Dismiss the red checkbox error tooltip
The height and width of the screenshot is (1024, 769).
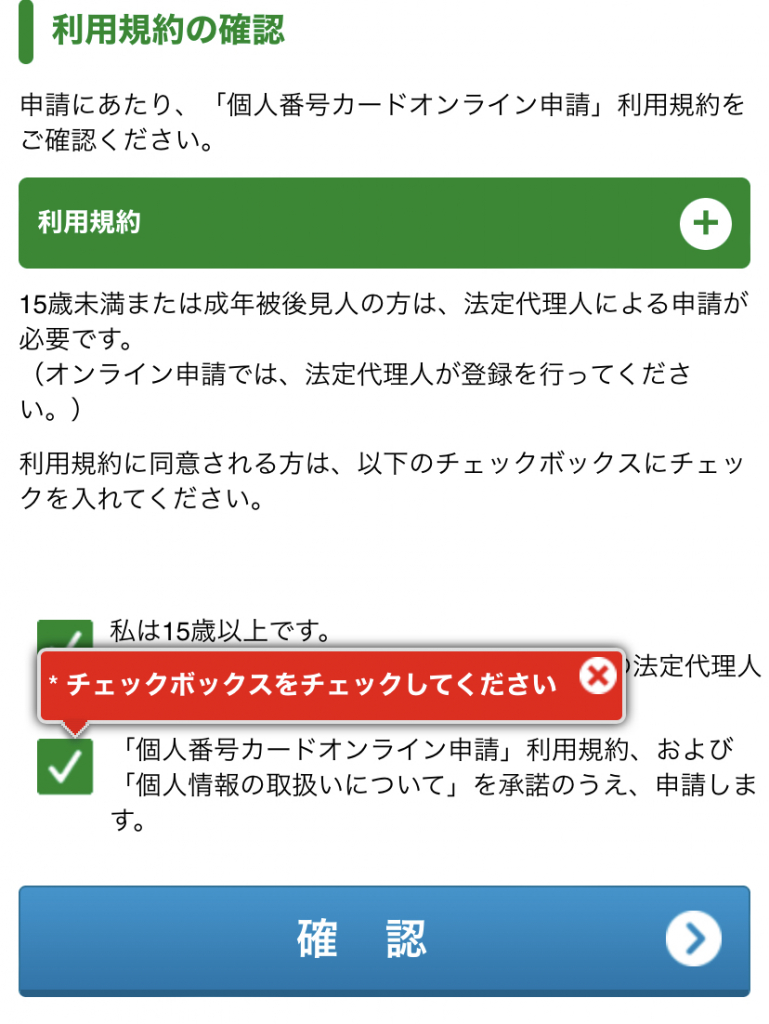(597, 677)
